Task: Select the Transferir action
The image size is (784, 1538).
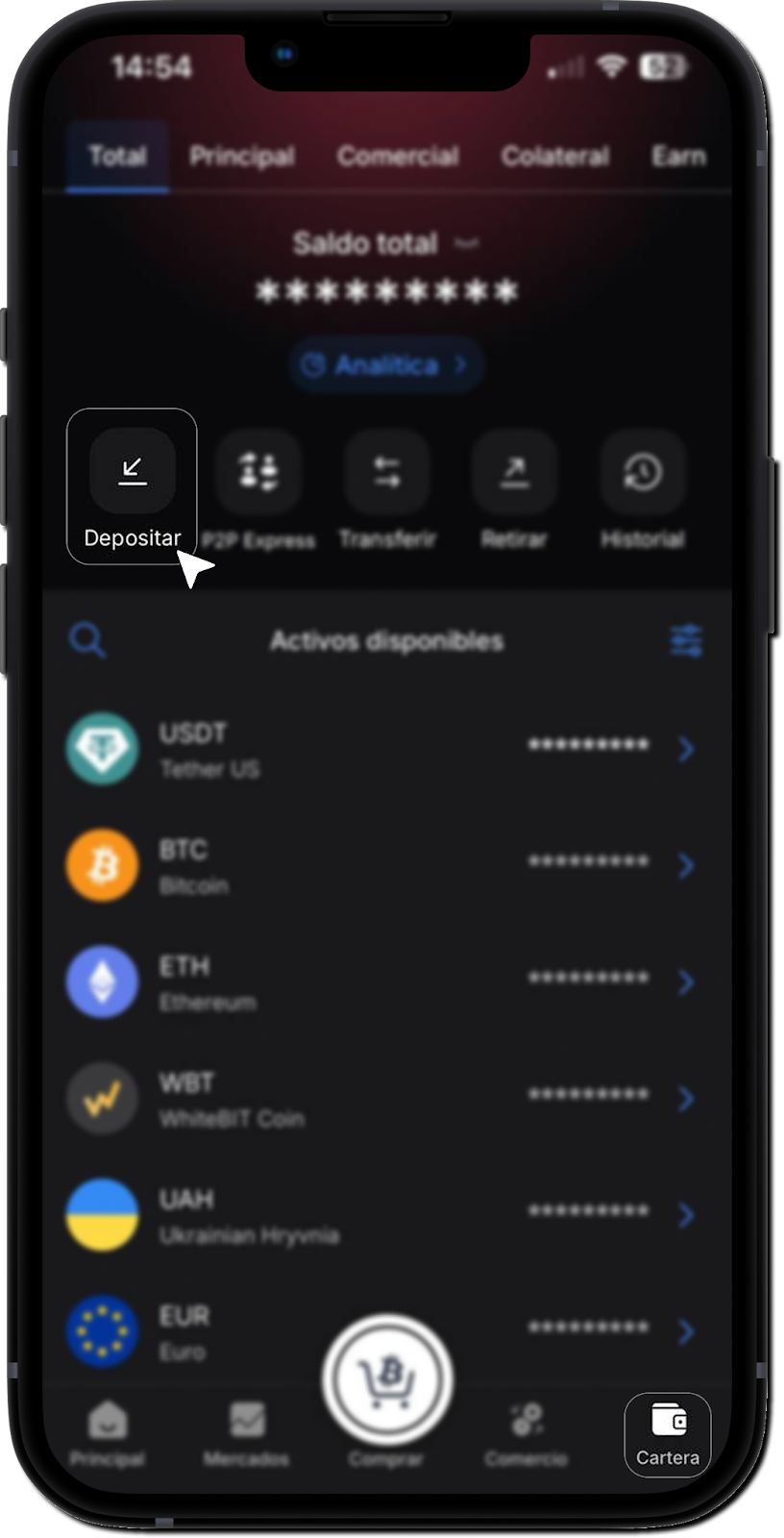Action: click(x=386, y=485)
